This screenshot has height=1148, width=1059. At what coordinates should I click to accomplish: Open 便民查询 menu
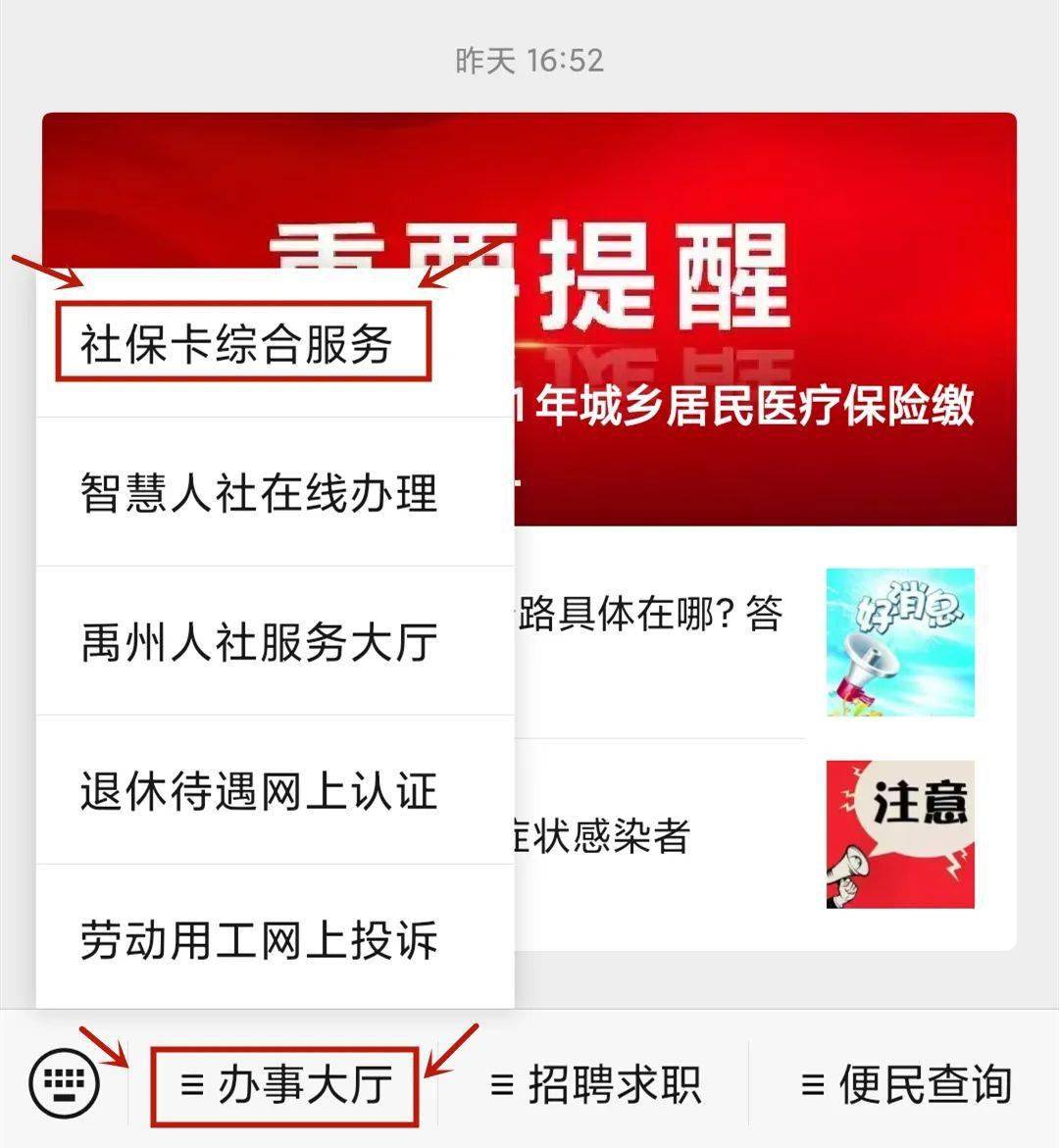pyautogui.click(x=905, y=1085)
